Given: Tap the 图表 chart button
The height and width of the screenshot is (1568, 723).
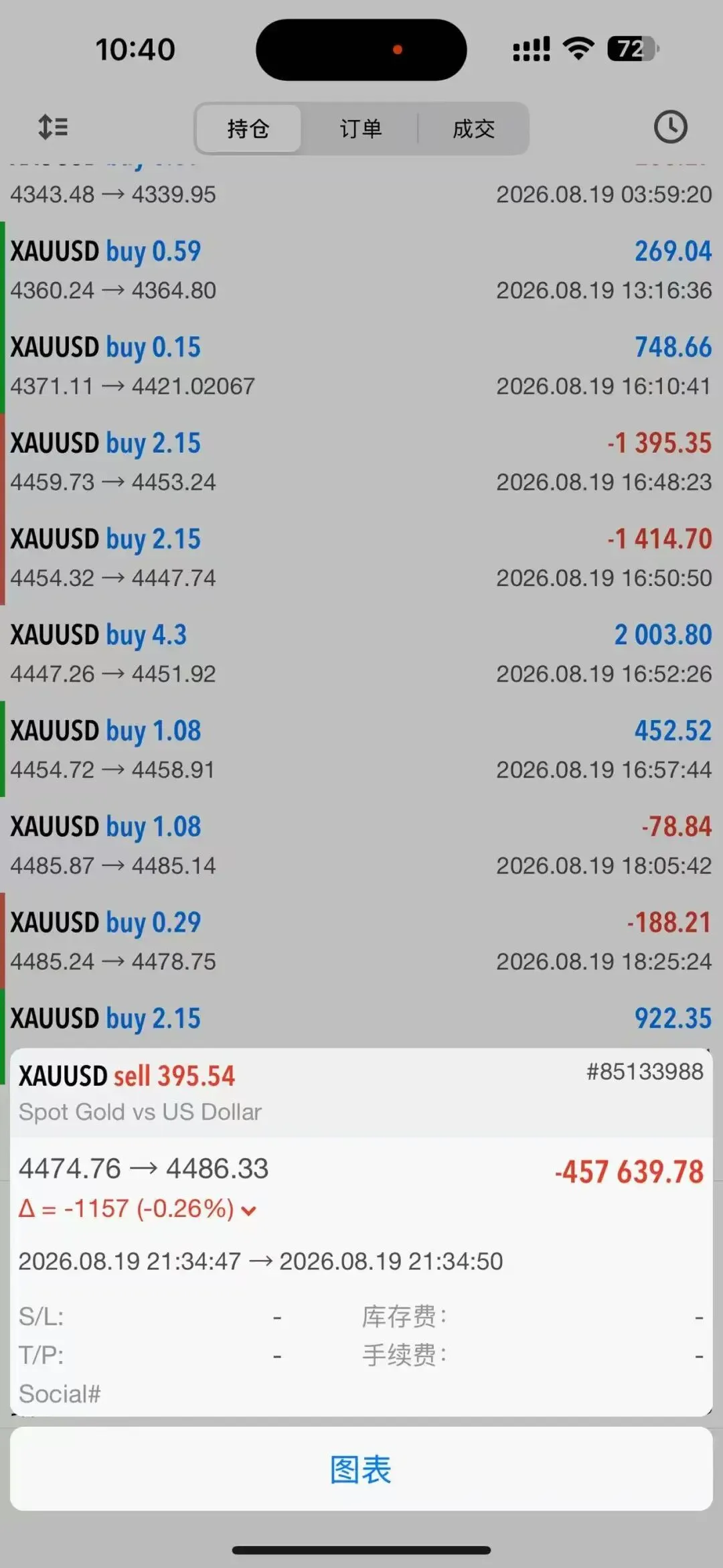Looking at the screenshot, I should pyautogui.click(x=361, y=1469).
